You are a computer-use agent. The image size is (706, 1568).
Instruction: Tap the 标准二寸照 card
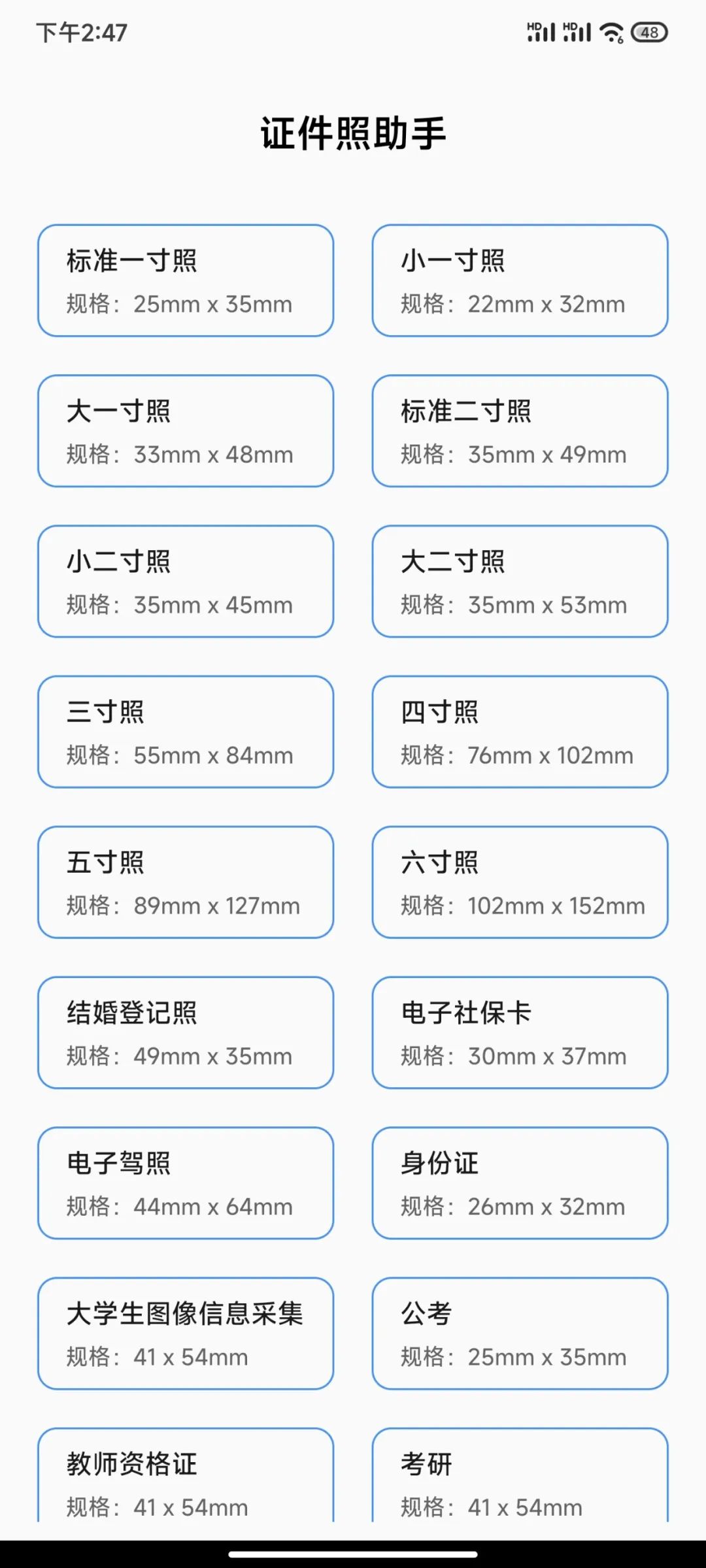(520, 431)
